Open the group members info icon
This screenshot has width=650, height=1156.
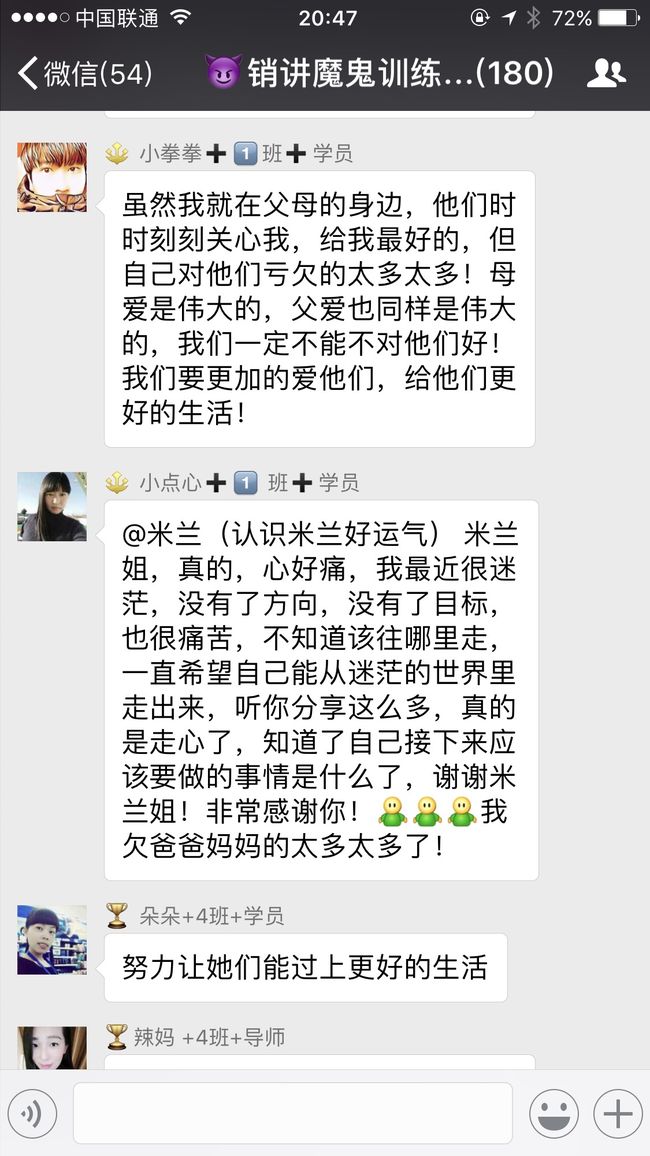(606, 73)
